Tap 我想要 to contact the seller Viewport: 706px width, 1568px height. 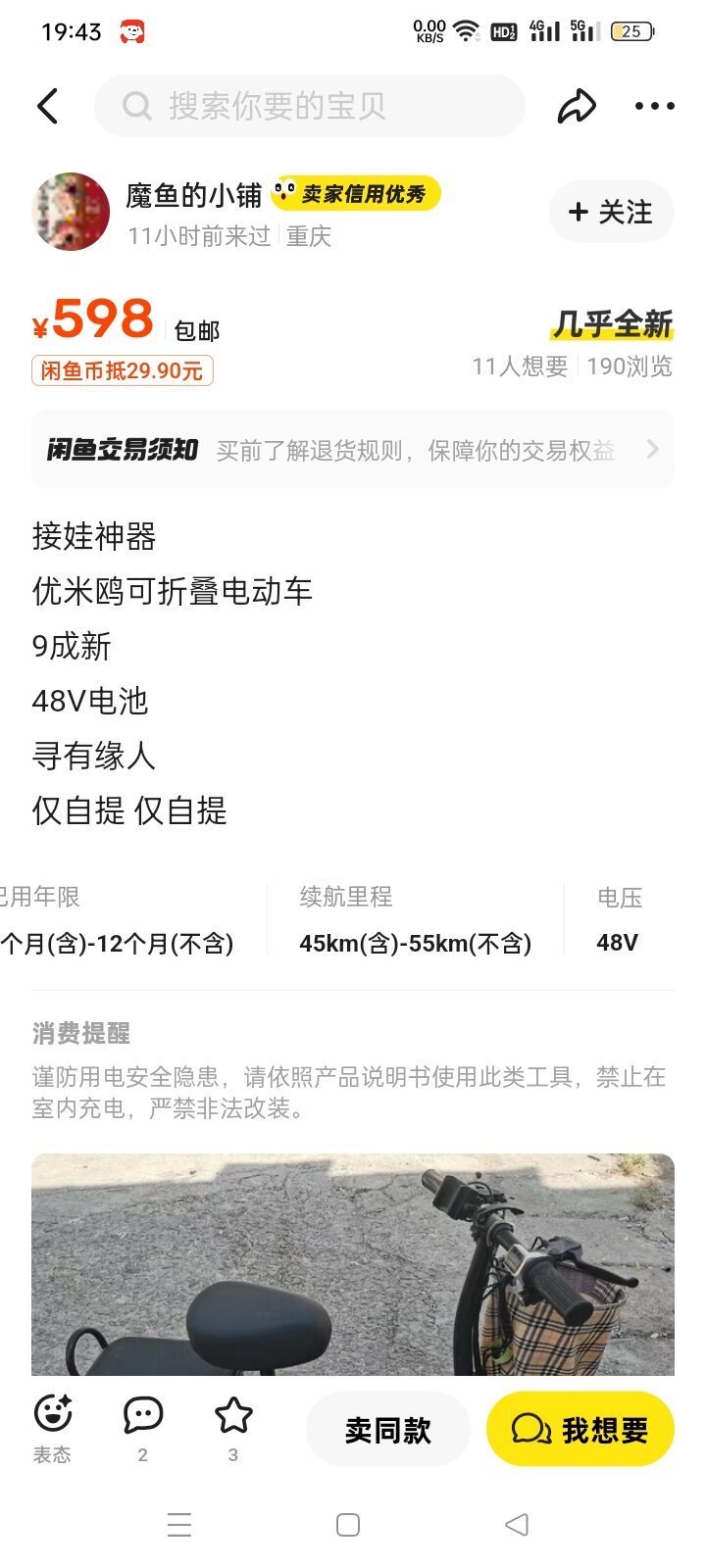point(580,1430)
